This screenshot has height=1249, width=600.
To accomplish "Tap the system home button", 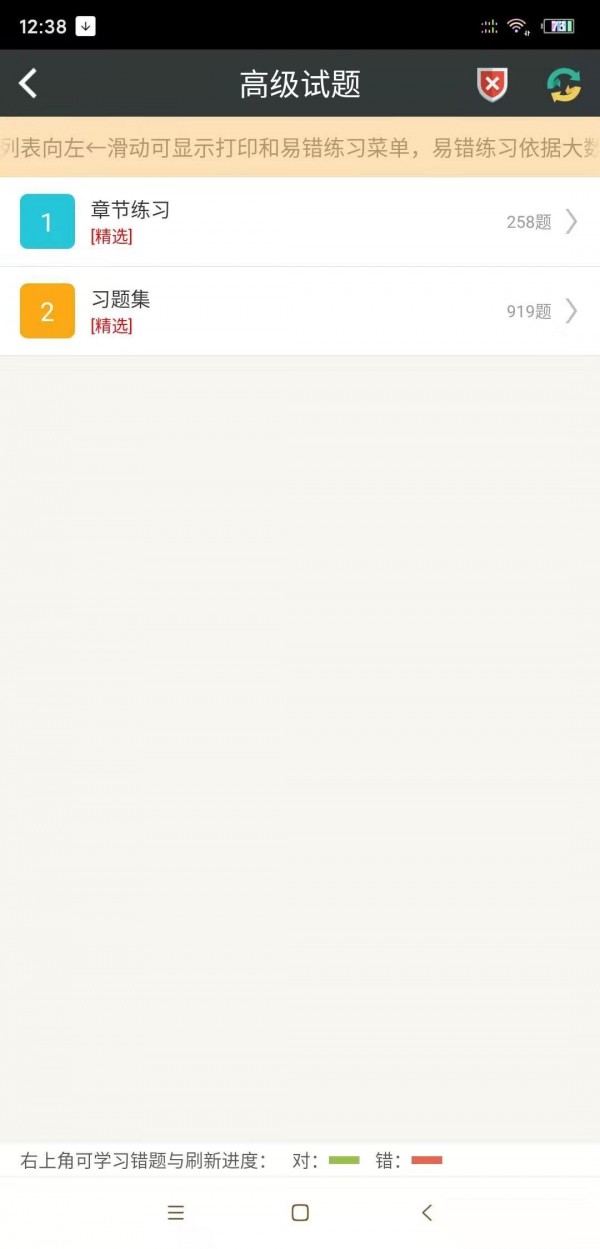I will tap(300, 1212).
